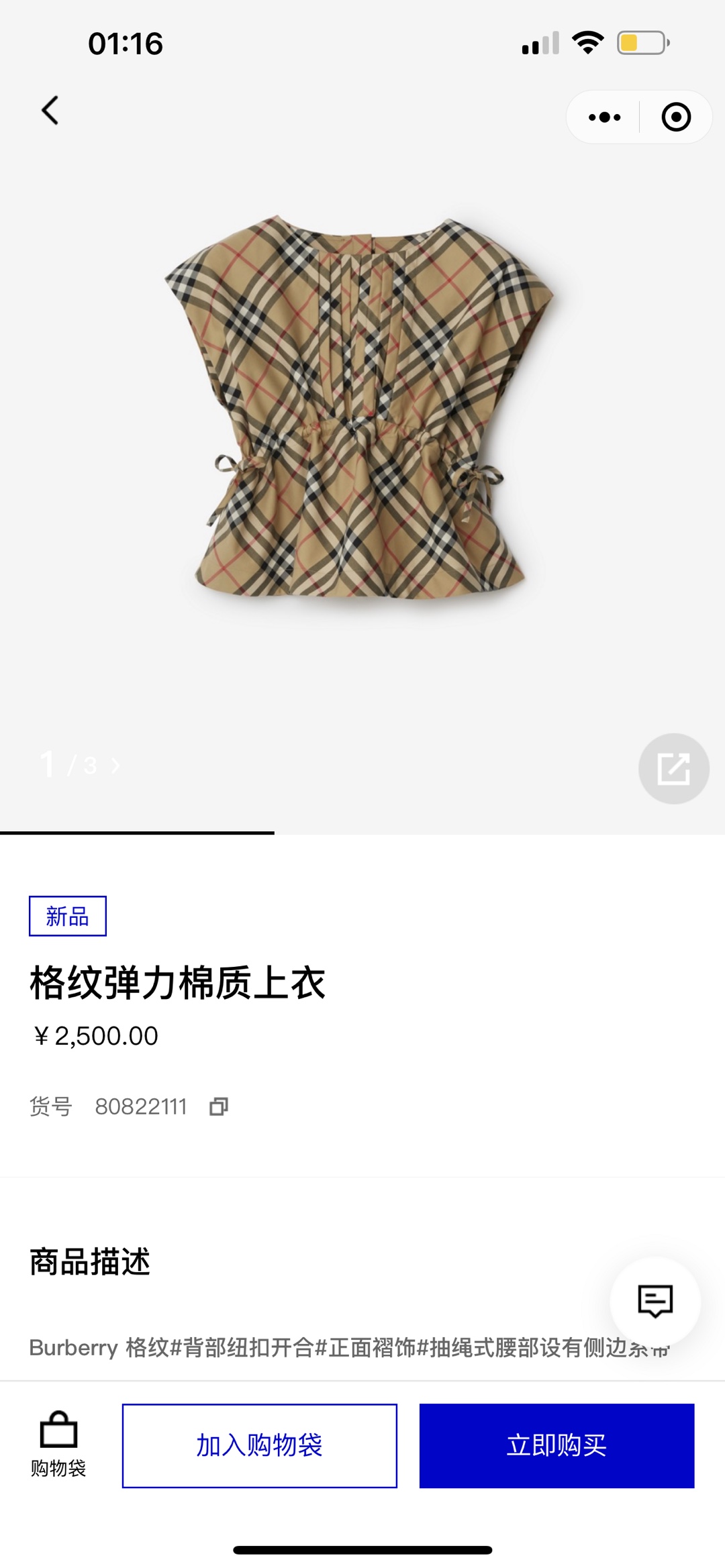Close the mini program via the circle button

pyautogui.click(x=675, y=117)
